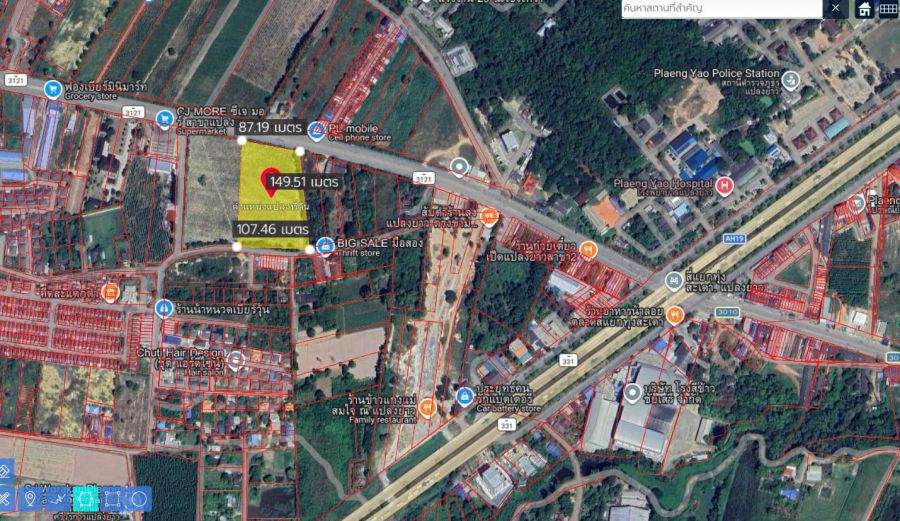Open the BIG SALE thrift store marker
Image resolution: width=900 pixels, height=521 pixels.
click(325, 244)
